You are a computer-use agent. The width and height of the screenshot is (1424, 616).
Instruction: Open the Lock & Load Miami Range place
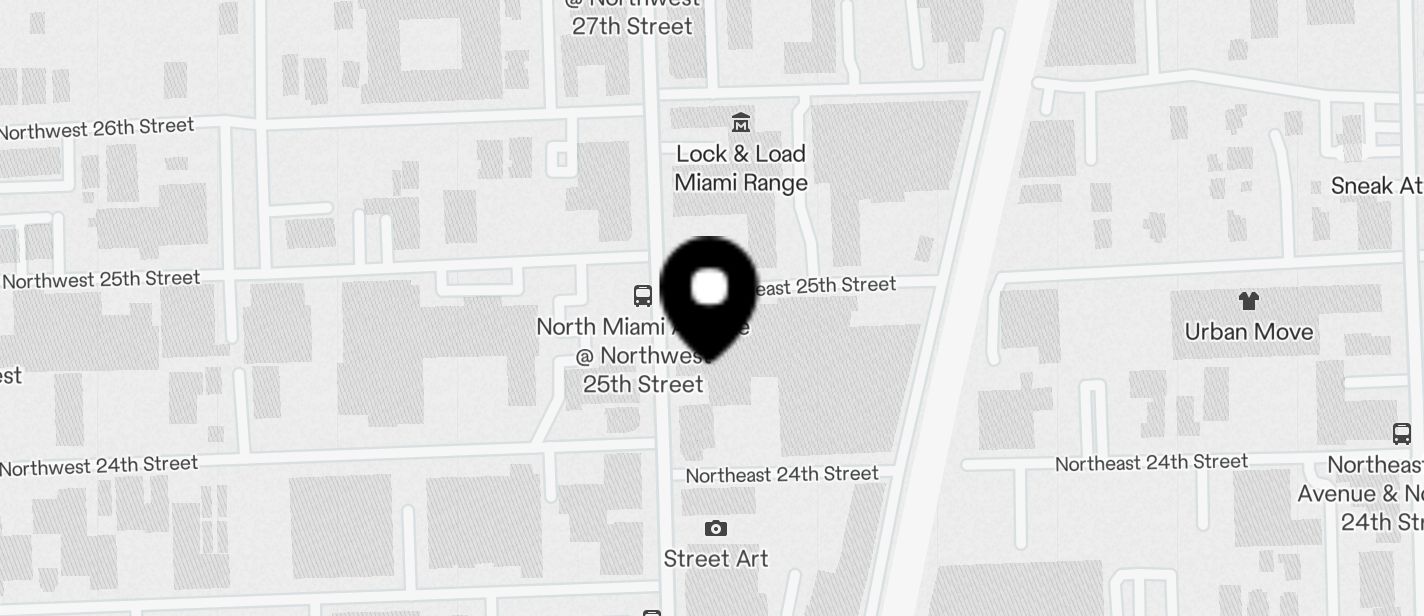pyautogui.click(x=741, y=124)
